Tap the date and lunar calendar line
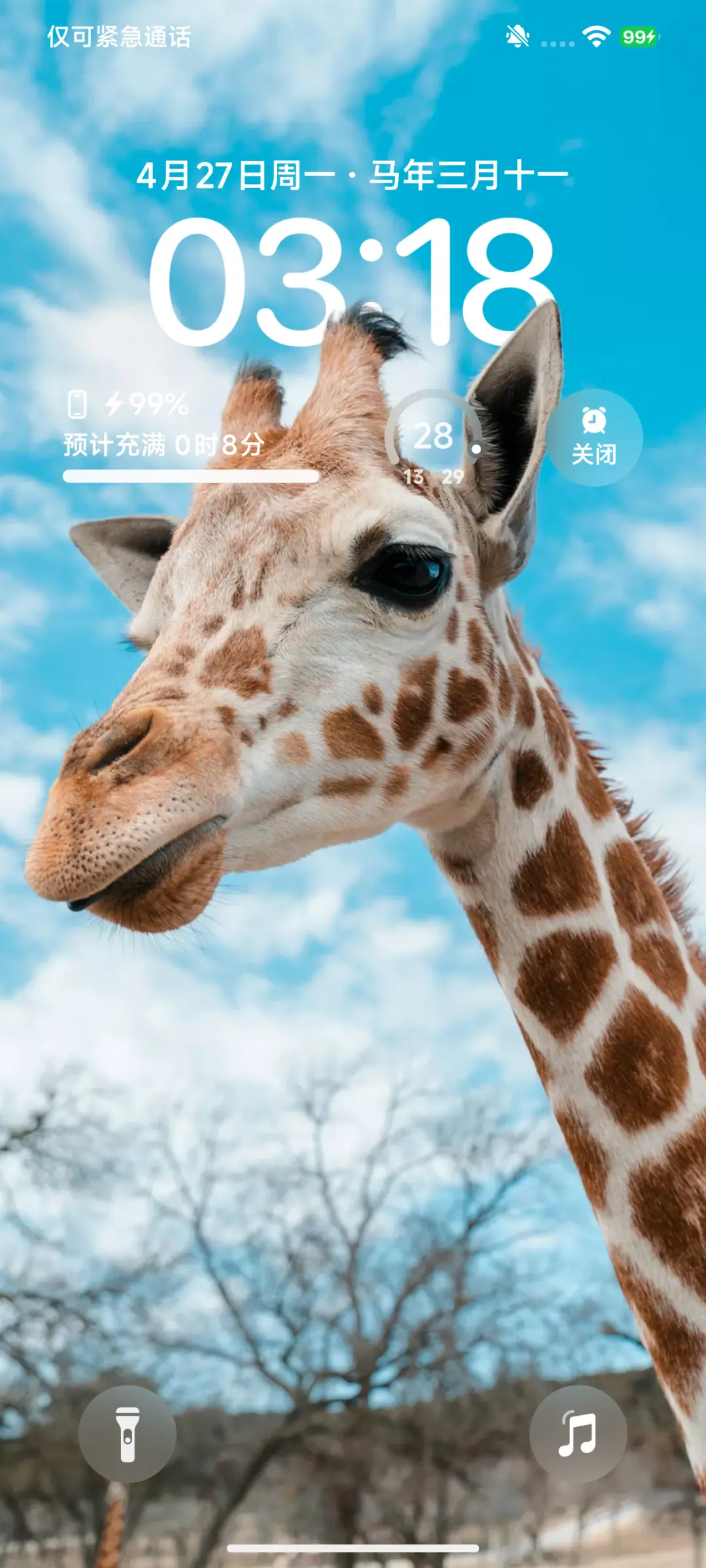 click(x=352, y=175)
